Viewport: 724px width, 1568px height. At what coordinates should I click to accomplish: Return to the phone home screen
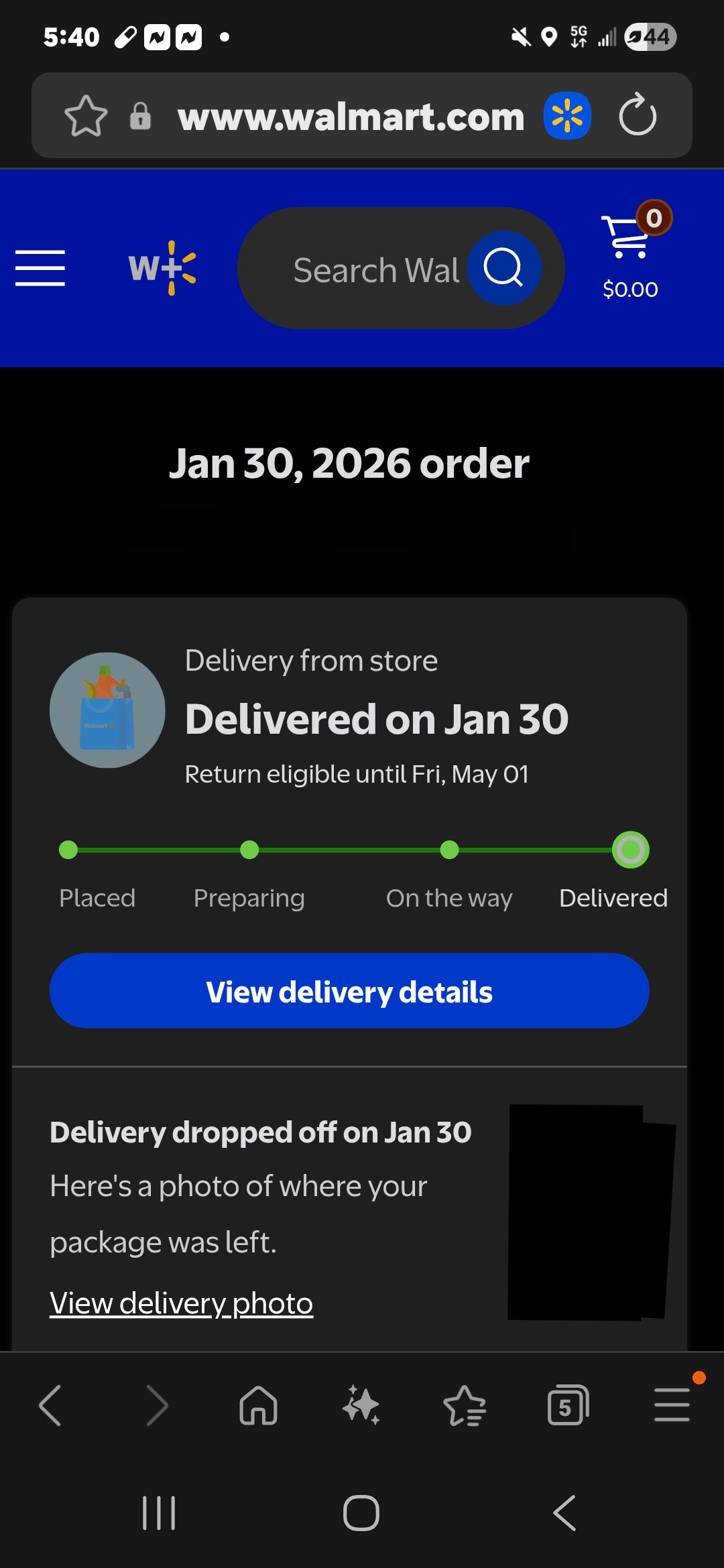(361, 1513)
